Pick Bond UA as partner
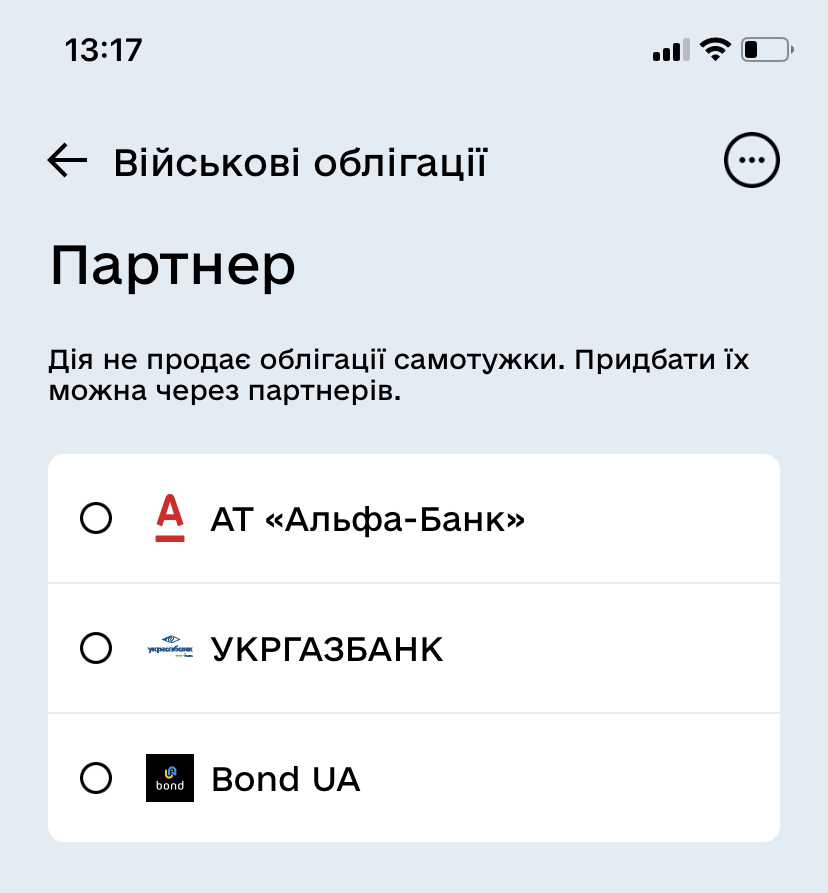The image size is (828, 893). click(x=96, y=779)
